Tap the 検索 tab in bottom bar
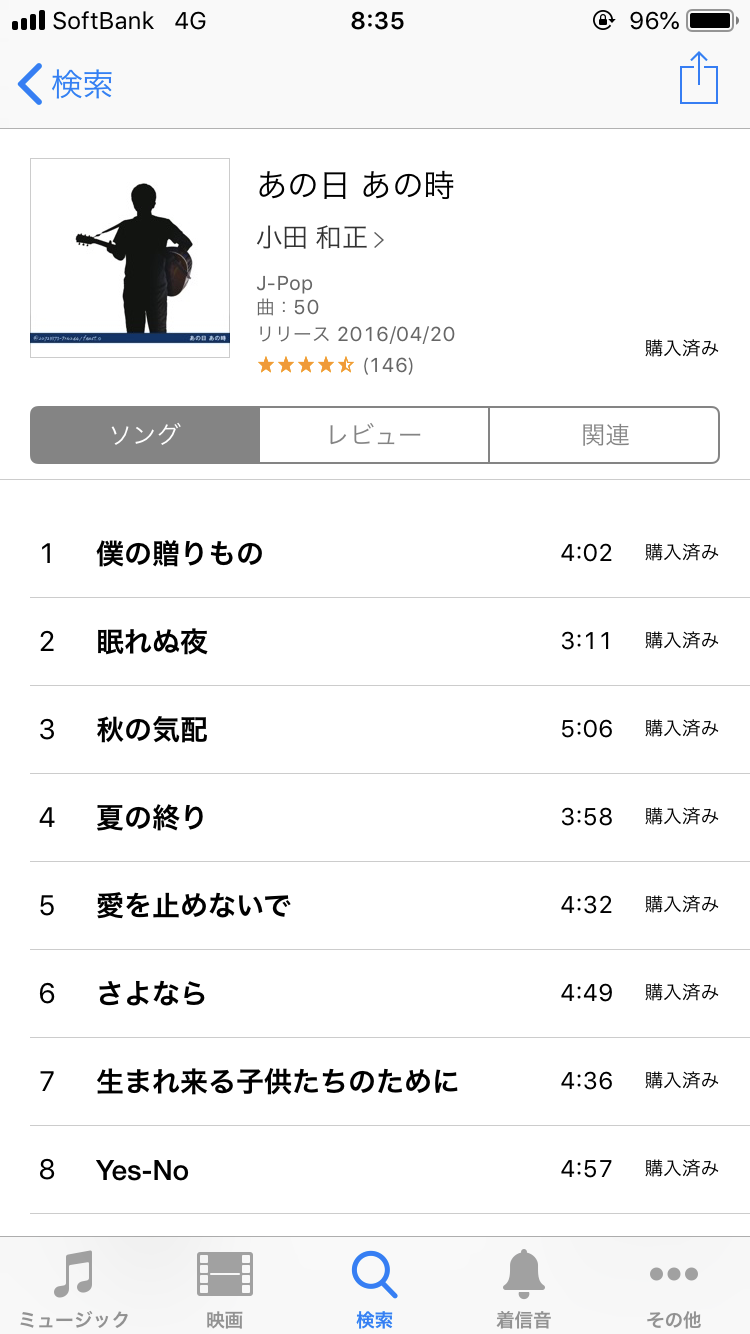Screen dimensions: 750x1334 [x=374, y=1287]
